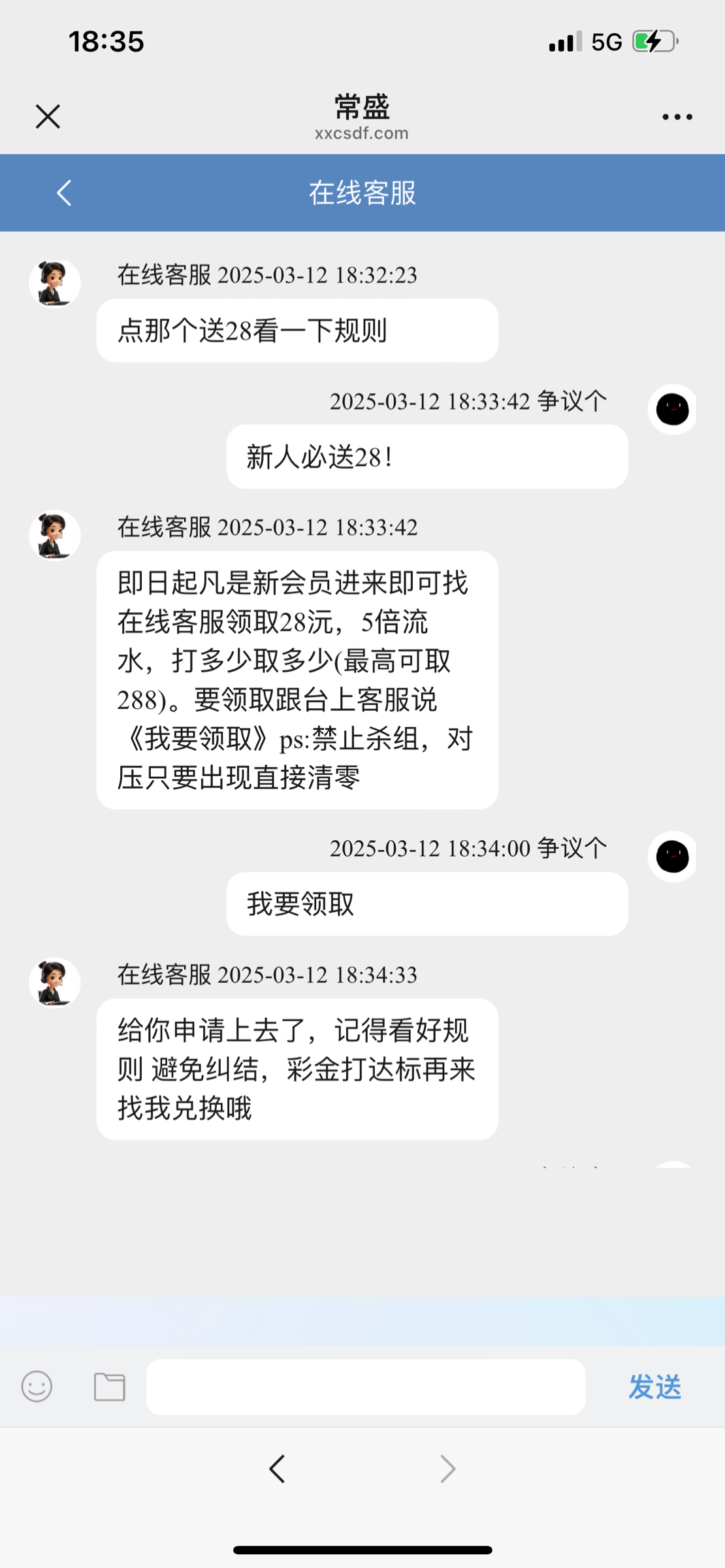Close the 常盛 web page
This screenshot has width=725, height=1568.
(x=48, y=117)
